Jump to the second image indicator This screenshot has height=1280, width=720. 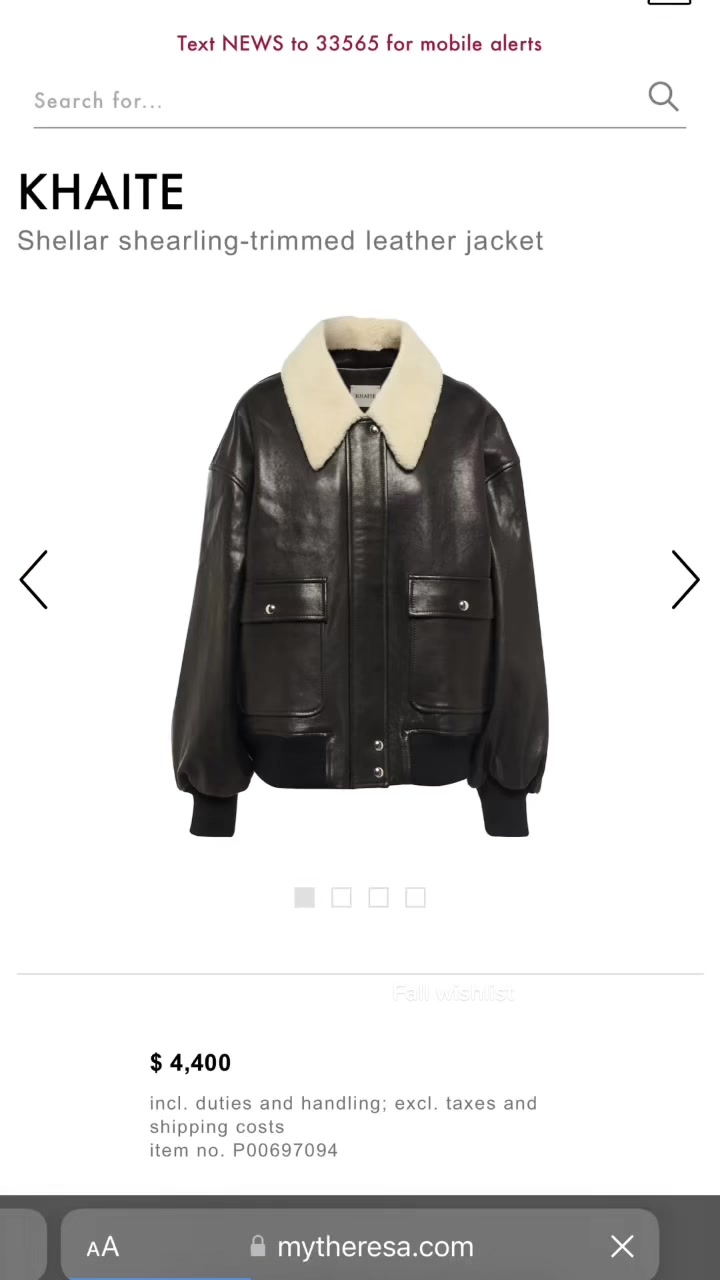(341, 898)
